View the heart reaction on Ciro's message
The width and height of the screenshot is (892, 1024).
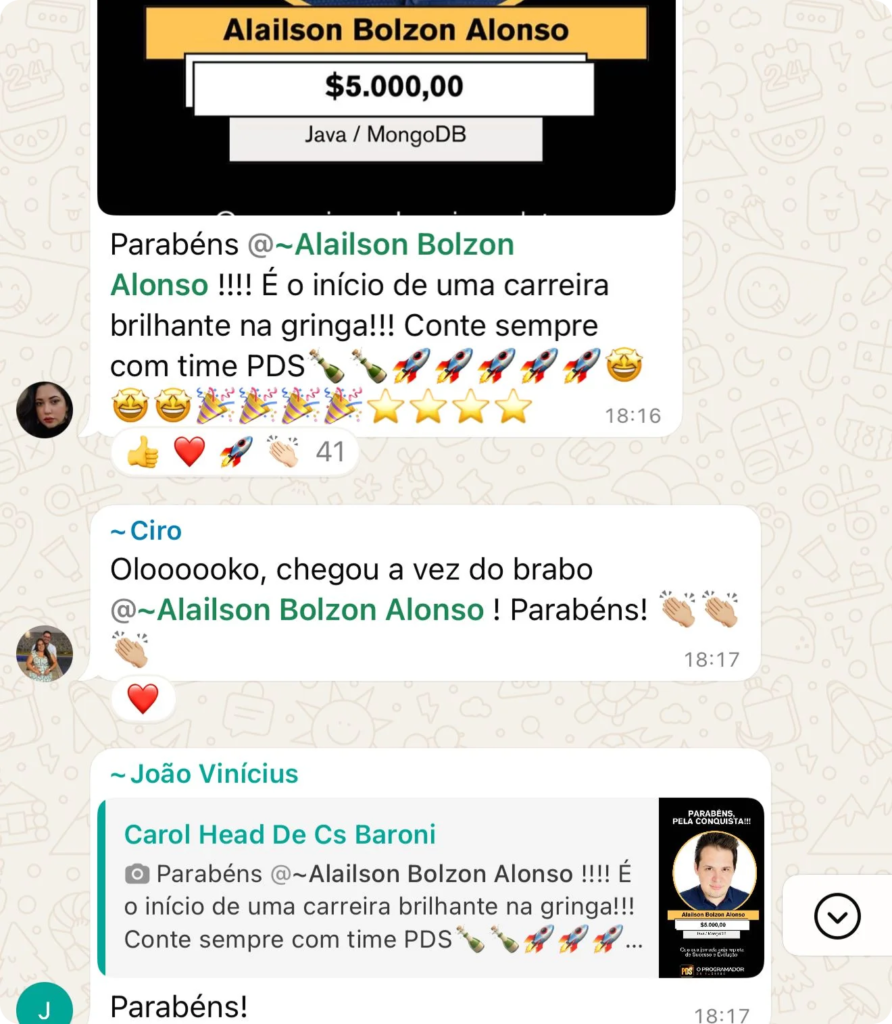pos(143,698)
